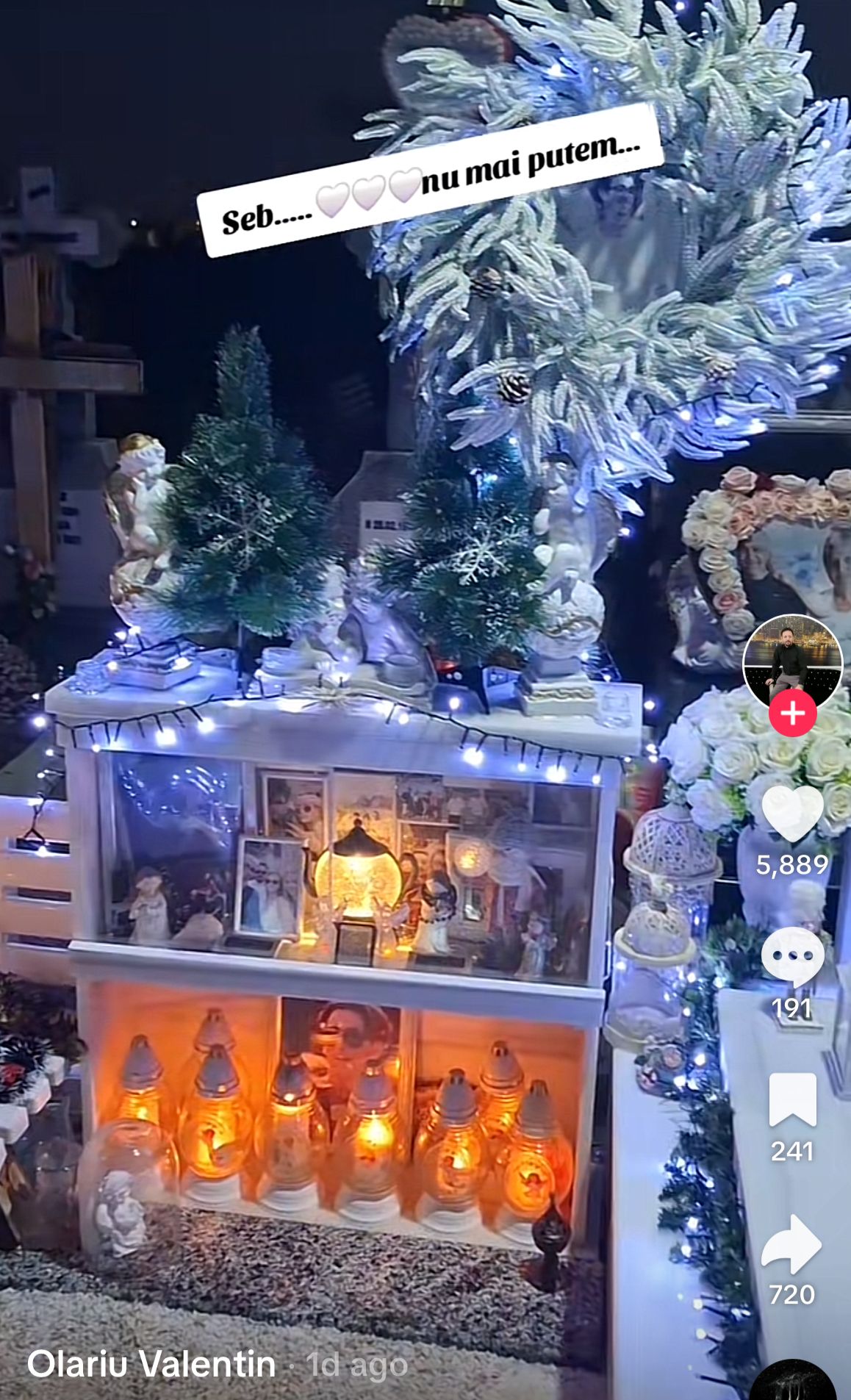
Task: Follow the creator with the plus button
Action: click(x=792, y=713)
